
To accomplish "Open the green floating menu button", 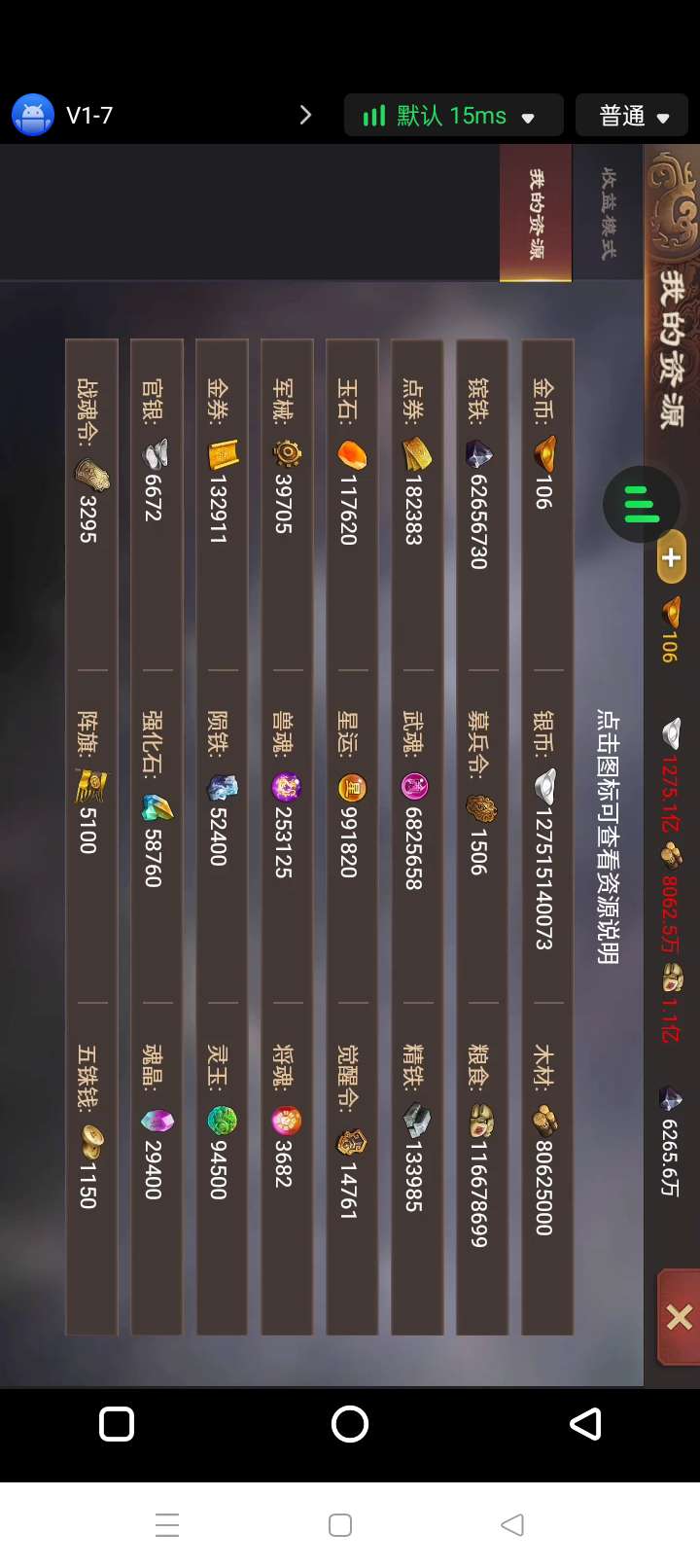I will [x=641, y=504].
